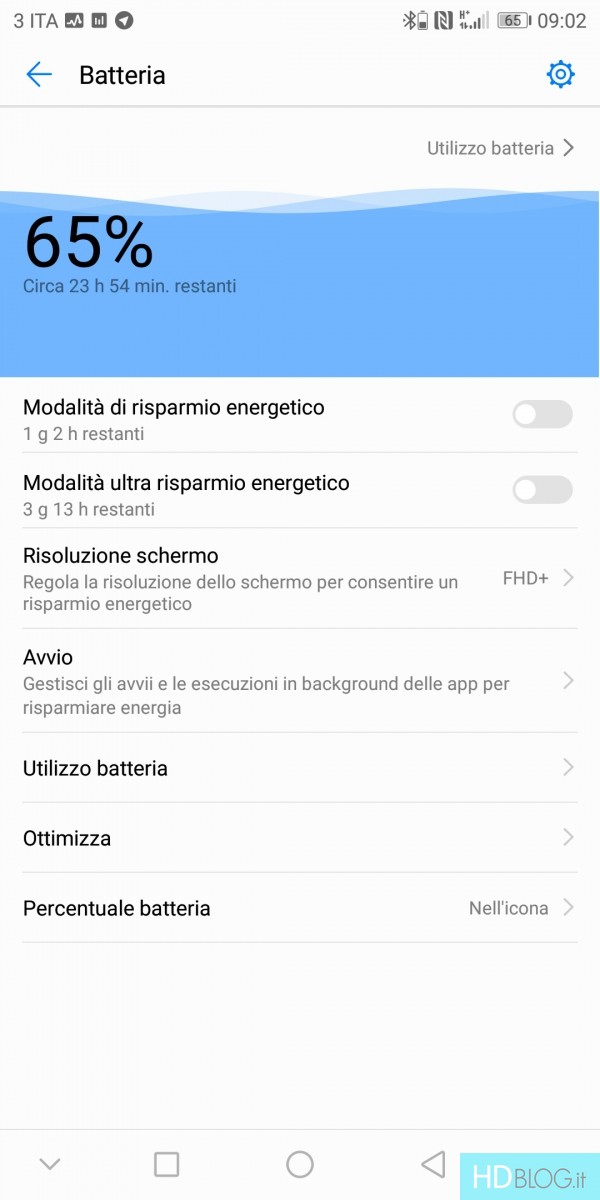This screenshot has width=600, height=1200.
Task: Open battery settings gear icon
Action: tap(560, 75)
